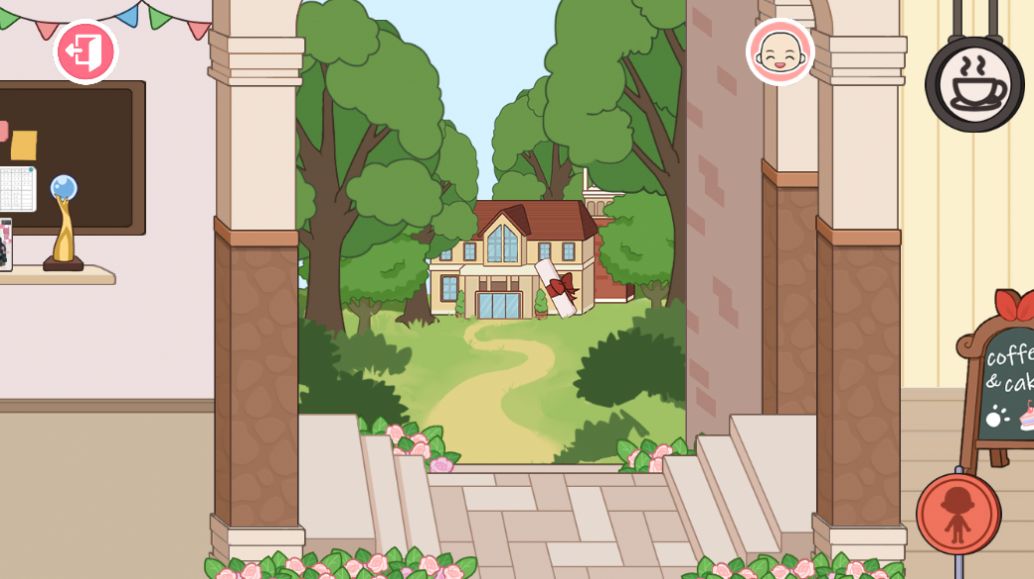Tap the pink exit door icon
Image resolution: width=1034 pixels, height=579 pixels.
86,51
